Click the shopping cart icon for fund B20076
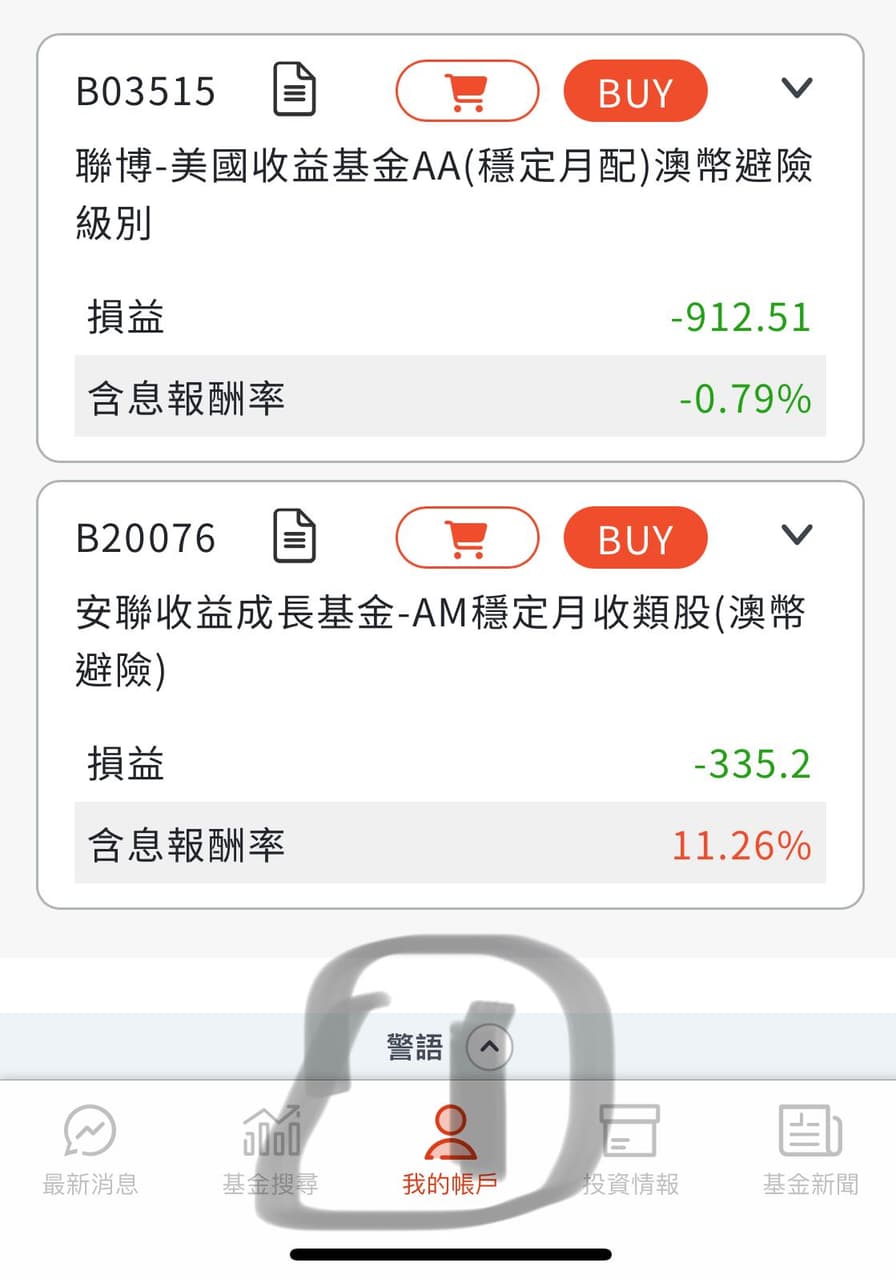Screen dimensions: 896x1280 467,537
